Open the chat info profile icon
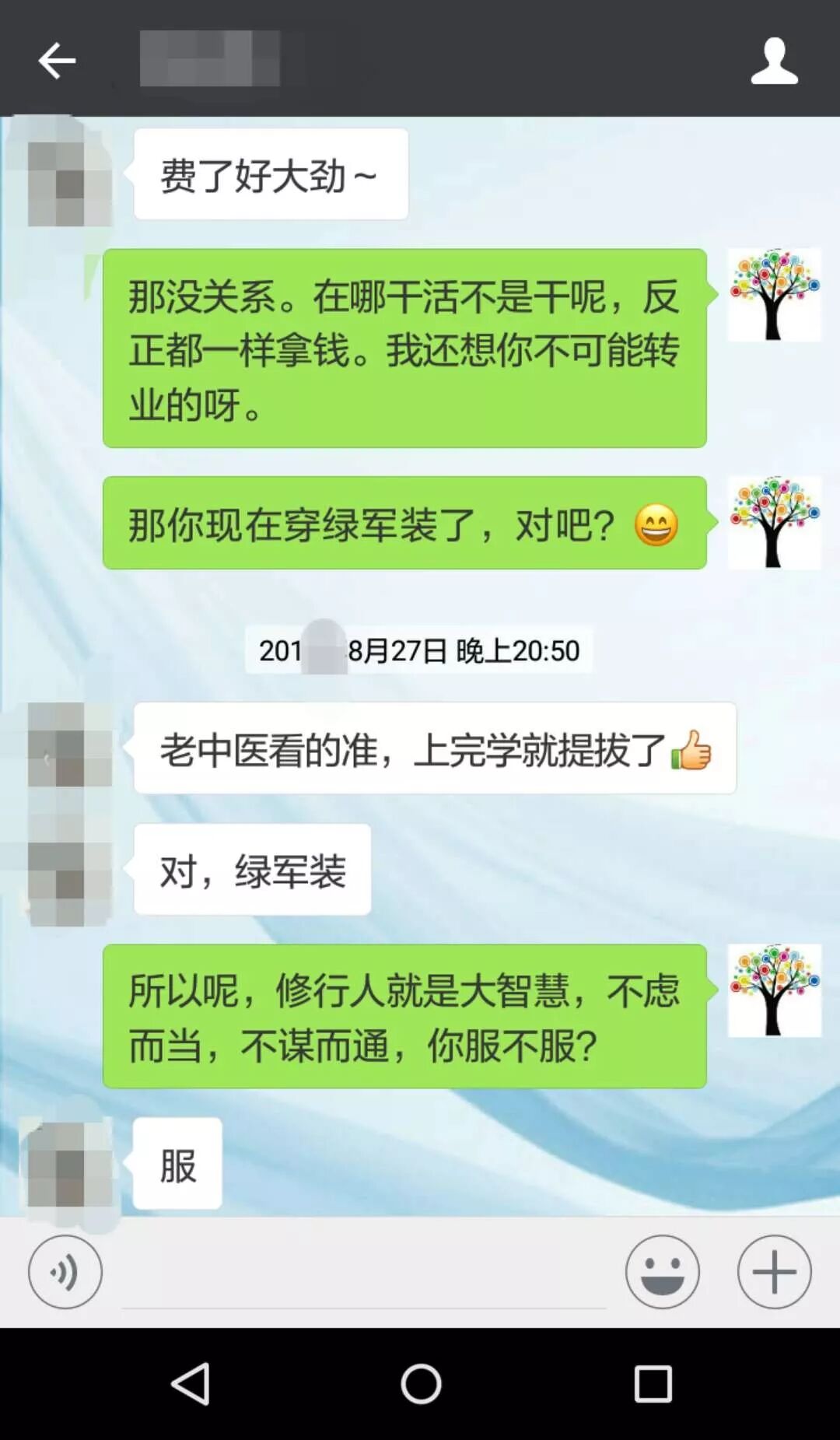 click(x=774, y=60)
